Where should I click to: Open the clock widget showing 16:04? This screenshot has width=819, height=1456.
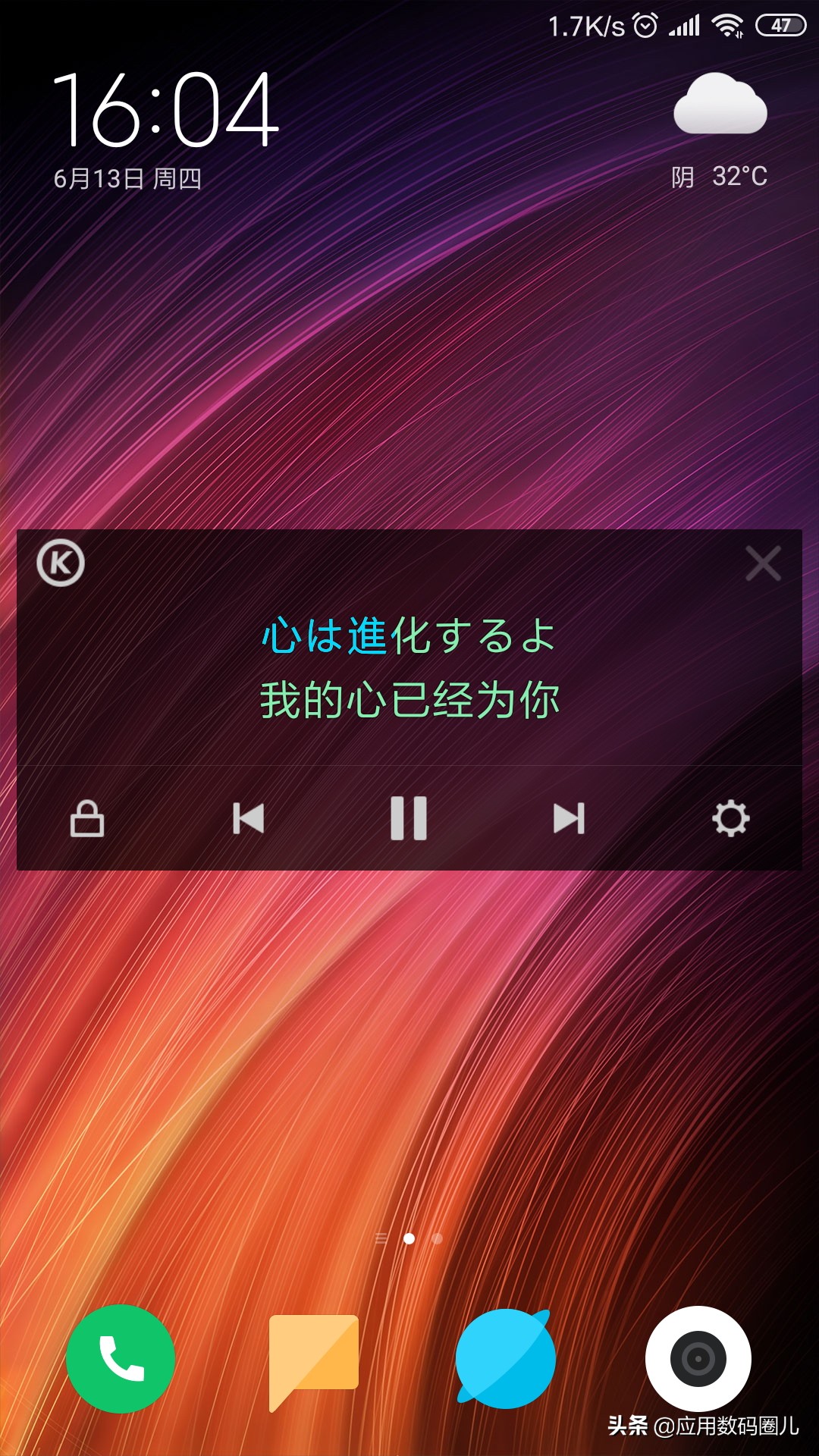(x=165, y=110)
